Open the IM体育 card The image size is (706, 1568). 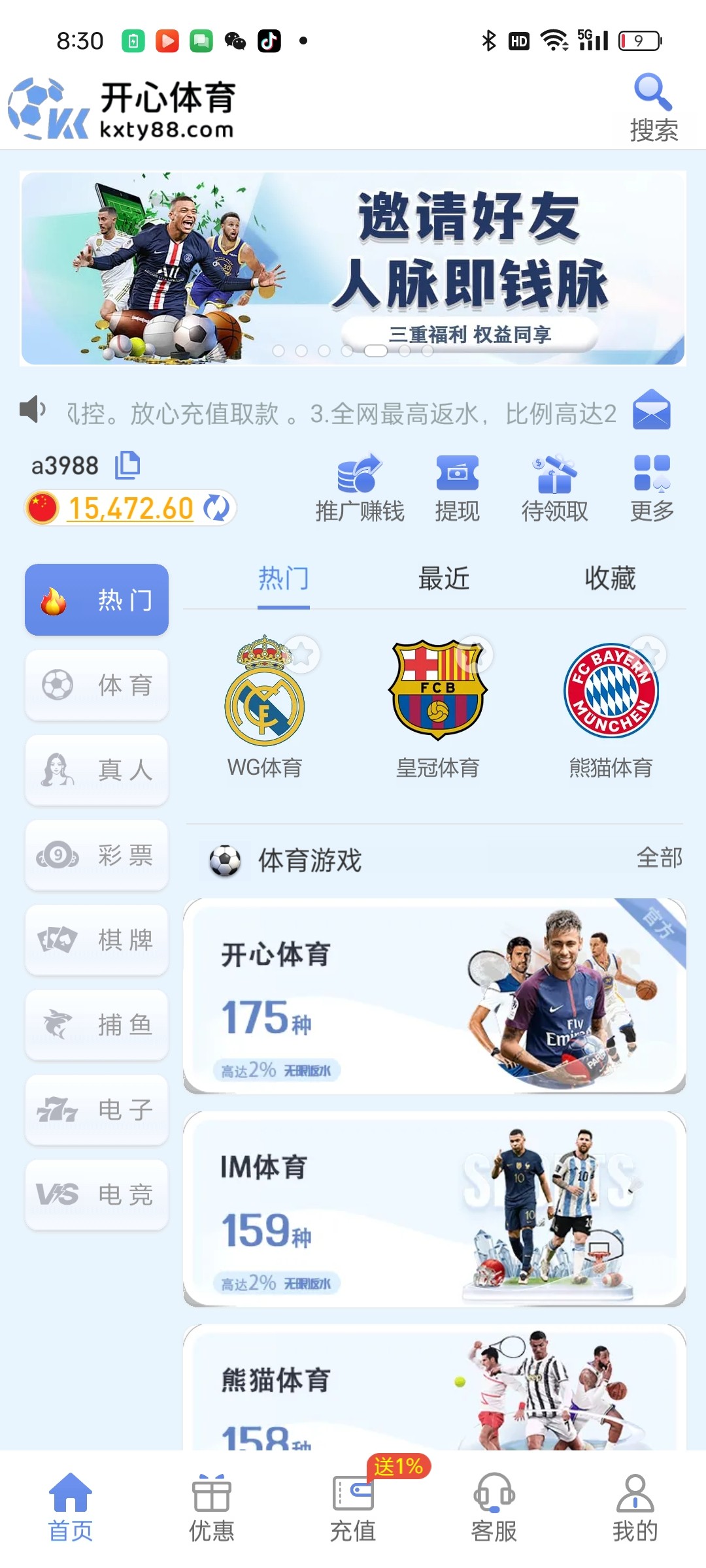click(x=434, y=1209)
